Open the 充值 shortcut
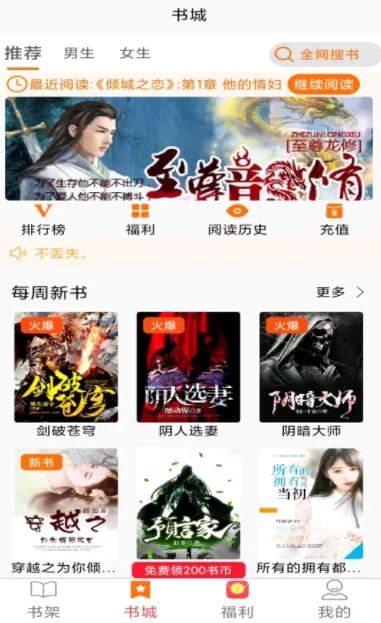The image size is (381, 623). (334, 220)
